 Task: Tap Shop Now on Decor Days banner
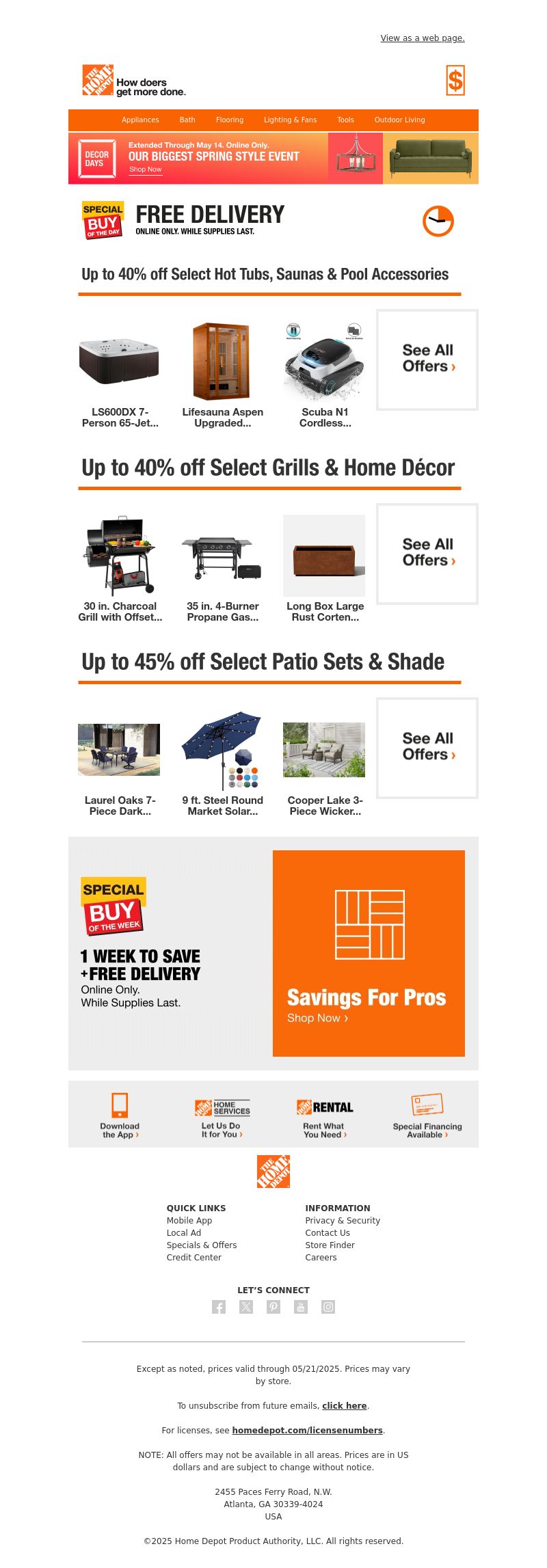pos(146,170)
